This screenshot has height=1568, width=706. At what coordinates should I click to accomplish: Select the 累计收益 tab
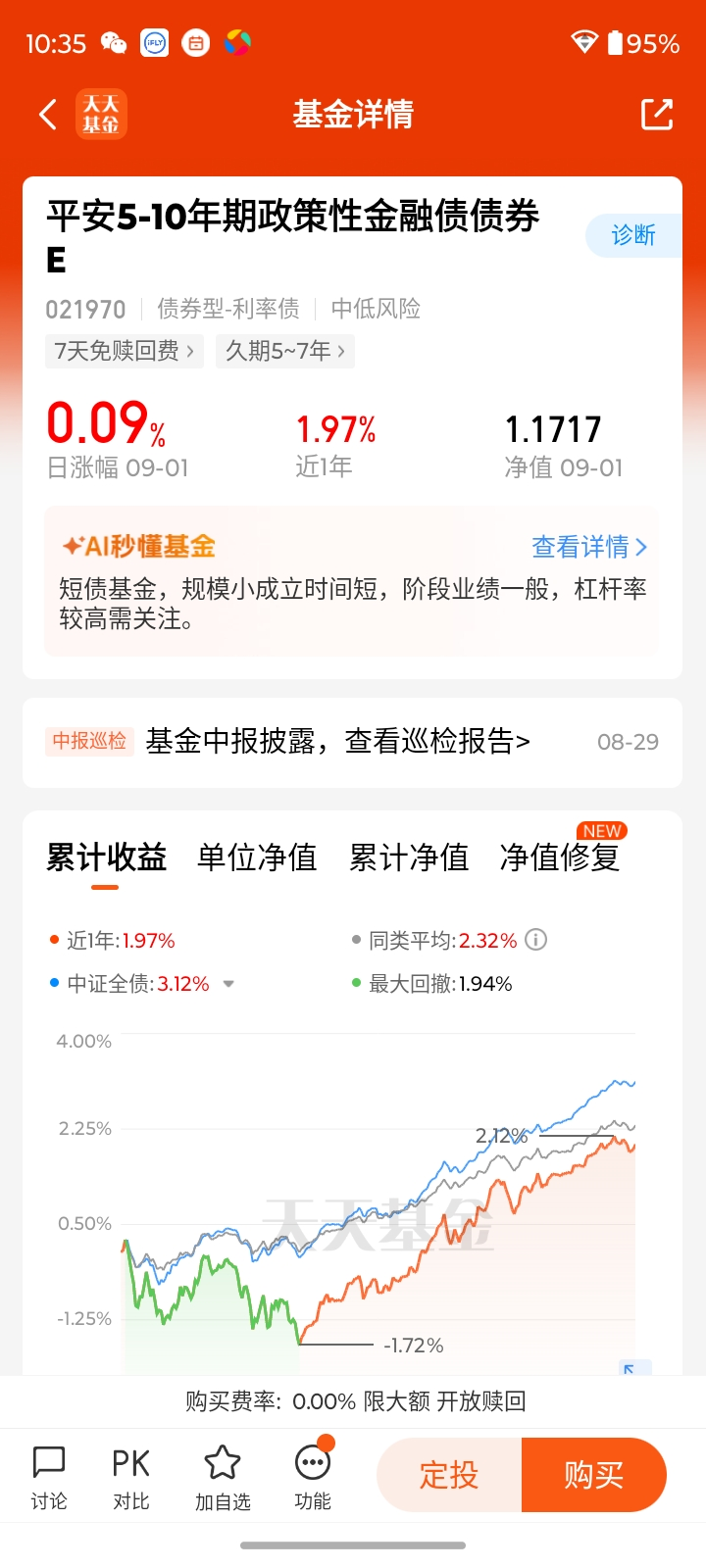106,857
